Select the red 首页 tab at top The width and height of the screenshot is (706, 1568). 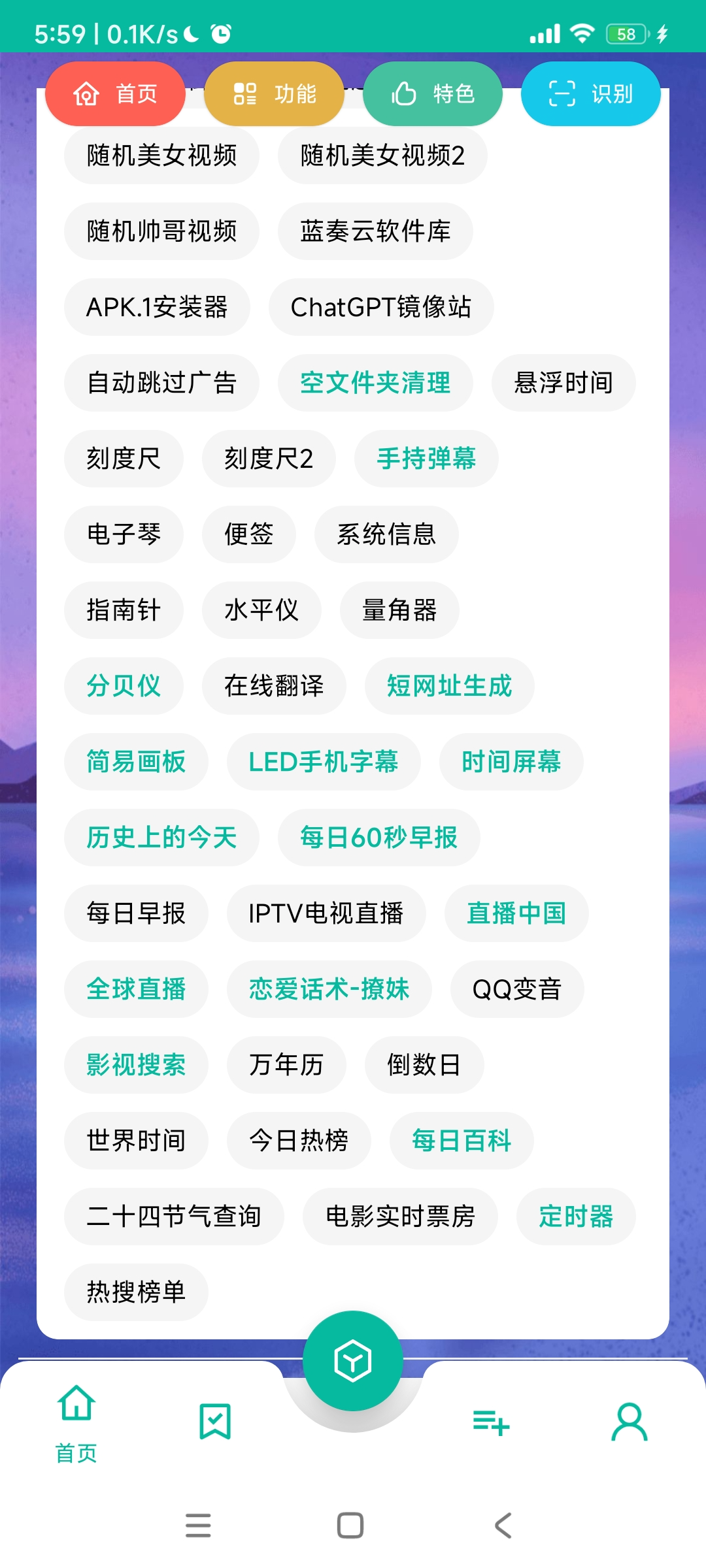(115, 94)
